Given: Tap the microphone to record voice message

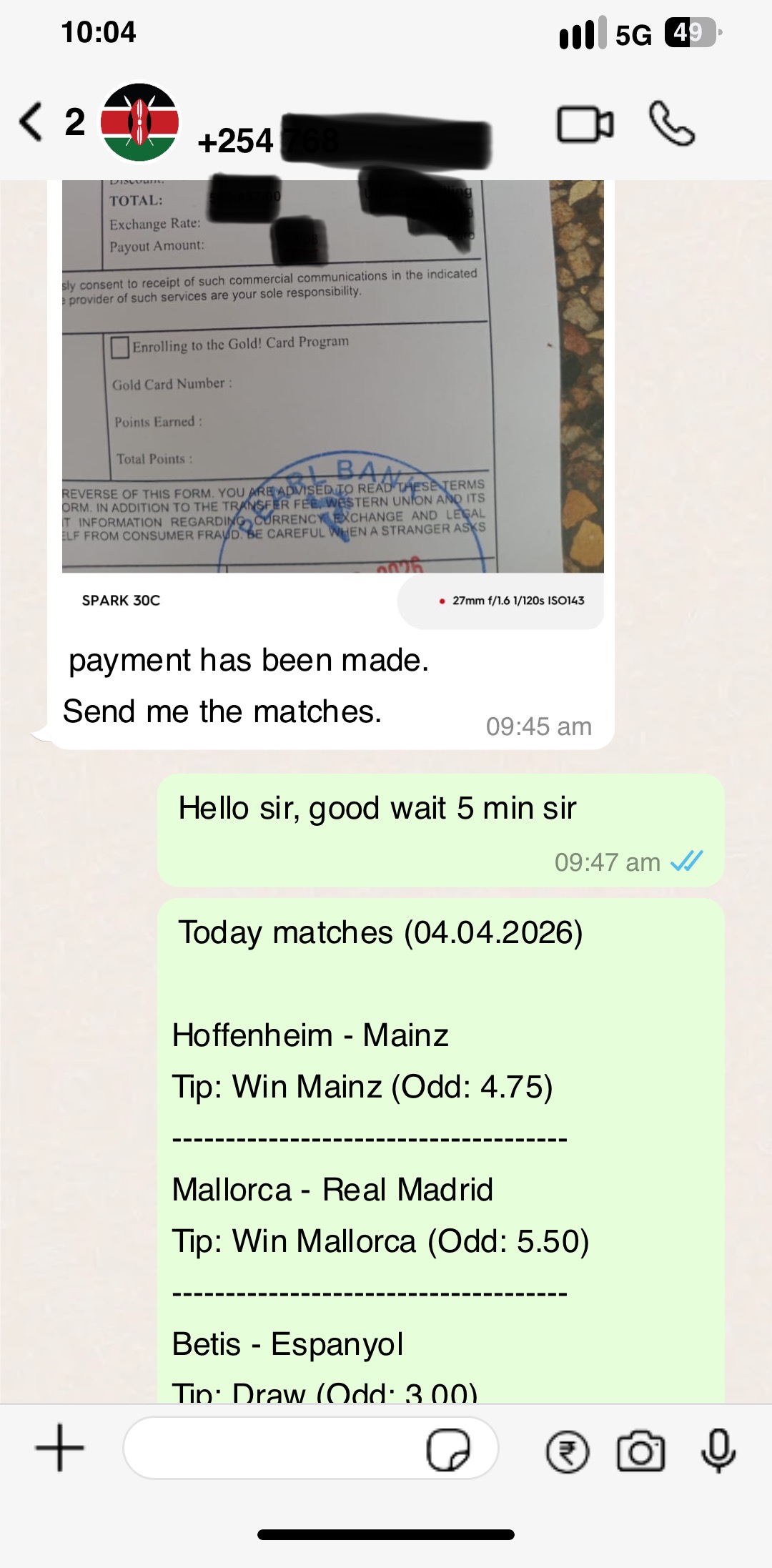Looking at the screenshot, I should click(x=718, y=1450).
